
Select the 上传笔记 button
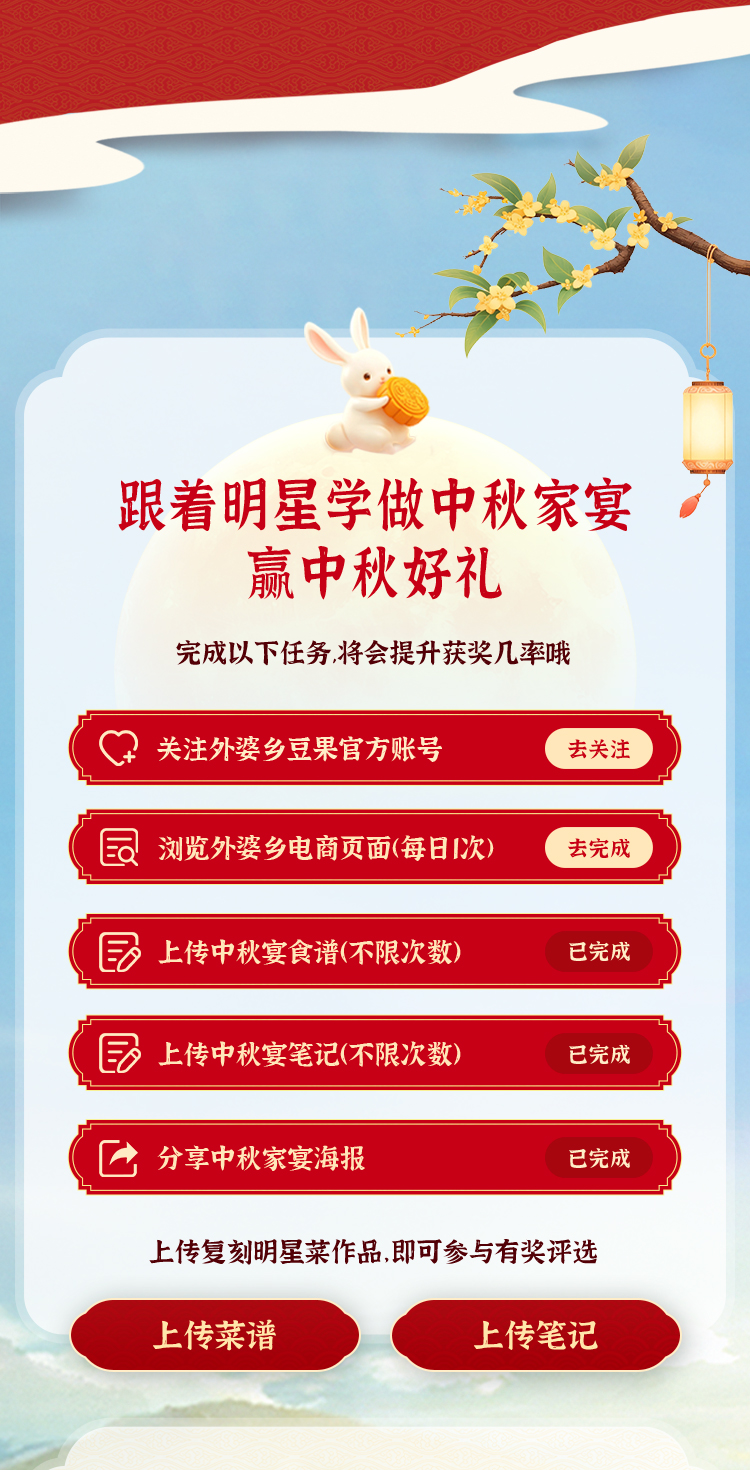pos(535,1335)
